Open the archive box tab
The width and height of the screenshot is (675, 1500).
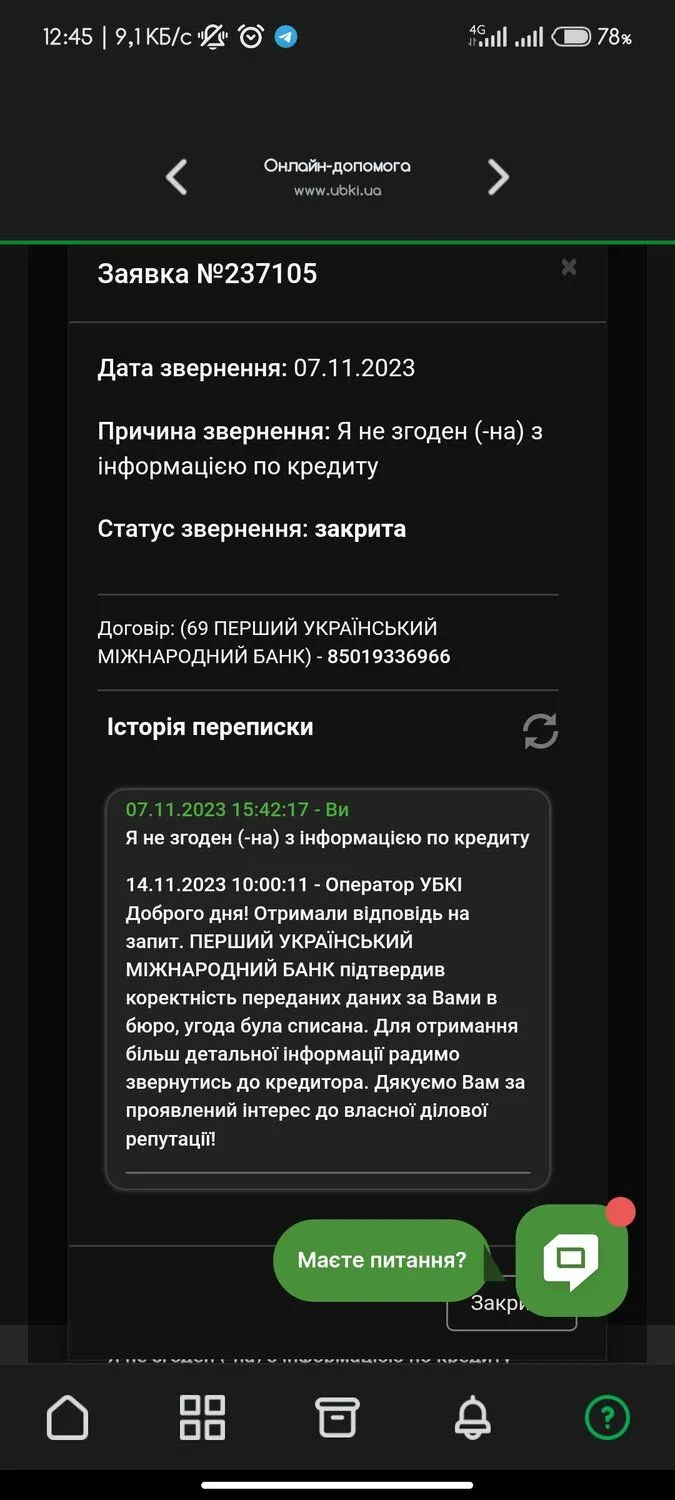pos(337,1417)
